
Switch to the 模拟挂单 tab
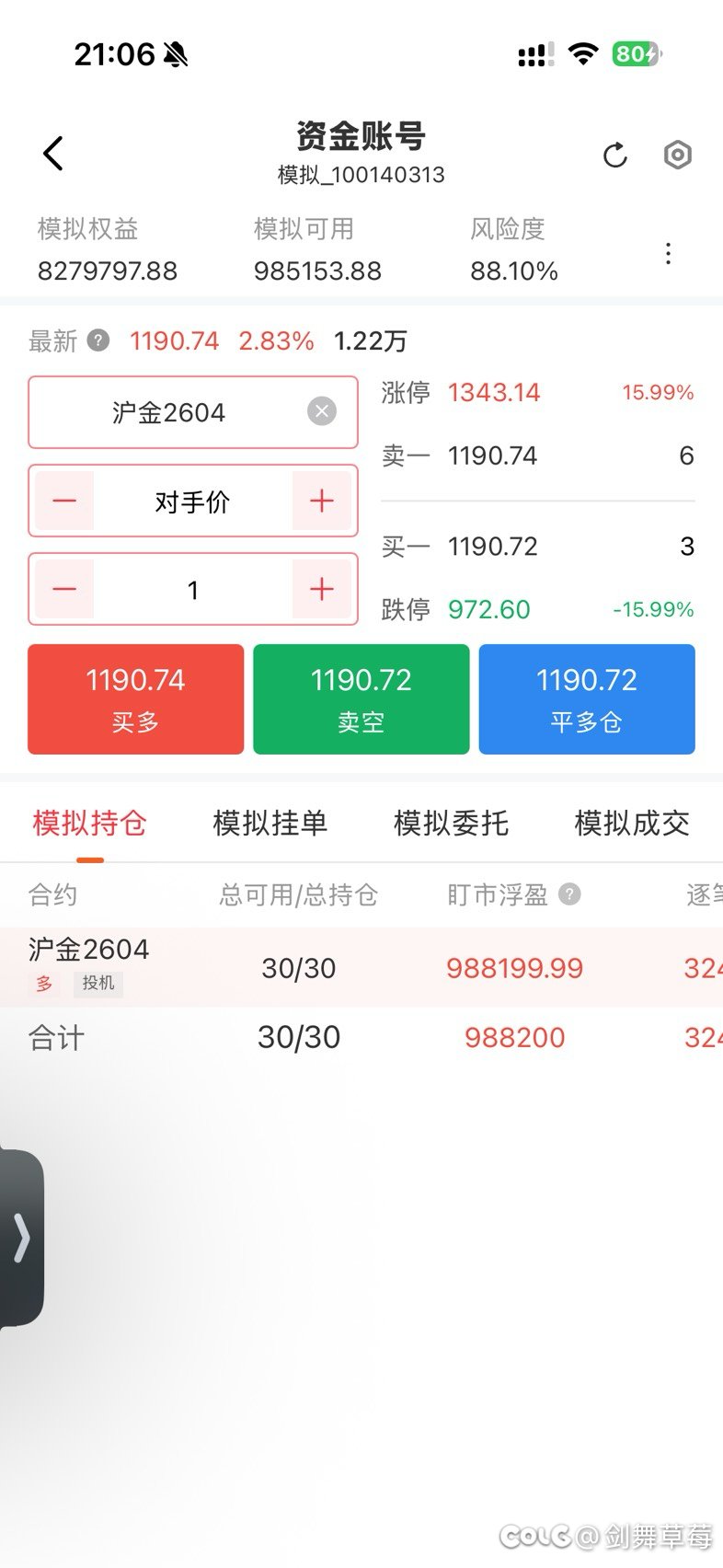point(270,823)
